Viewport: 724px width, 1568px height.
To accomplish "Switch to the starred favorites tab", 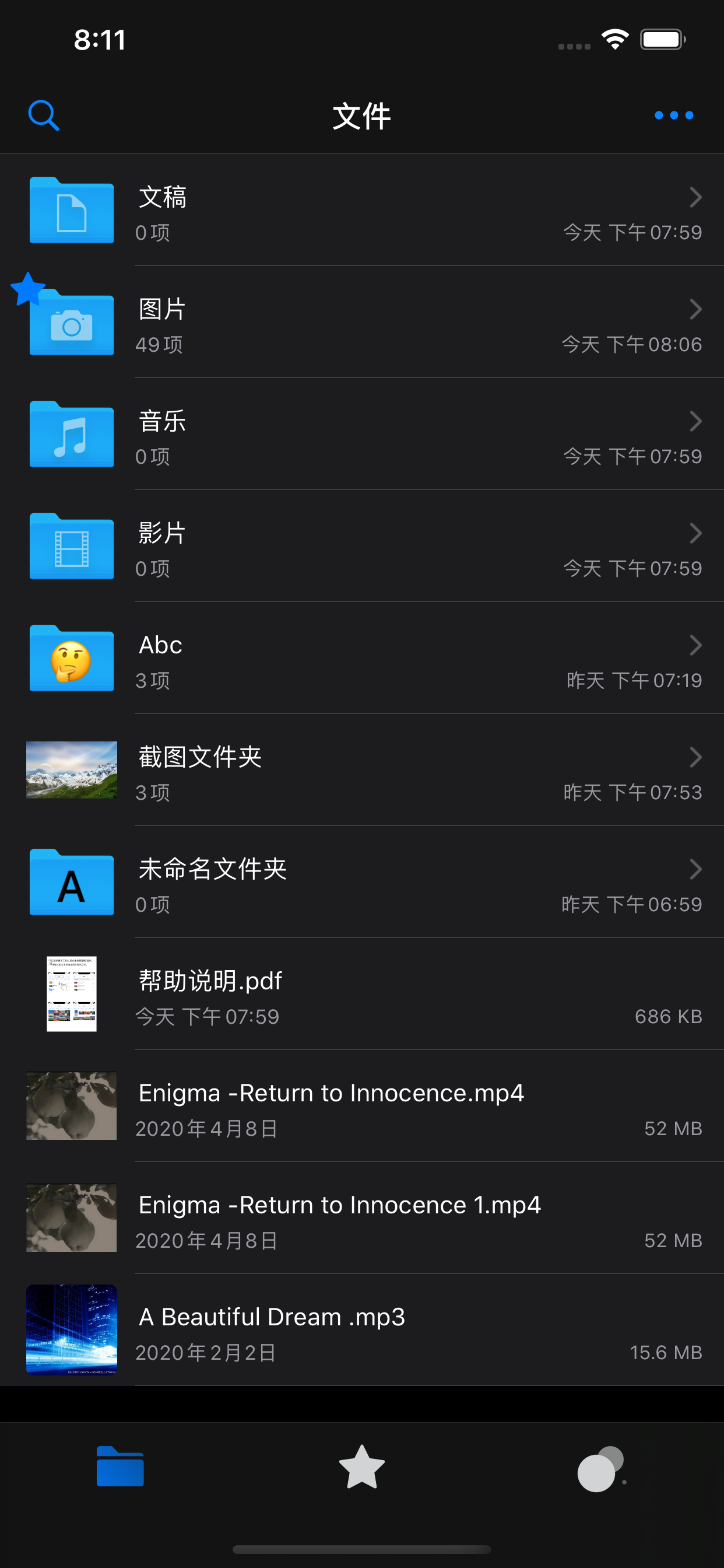I will [361, 1468].
